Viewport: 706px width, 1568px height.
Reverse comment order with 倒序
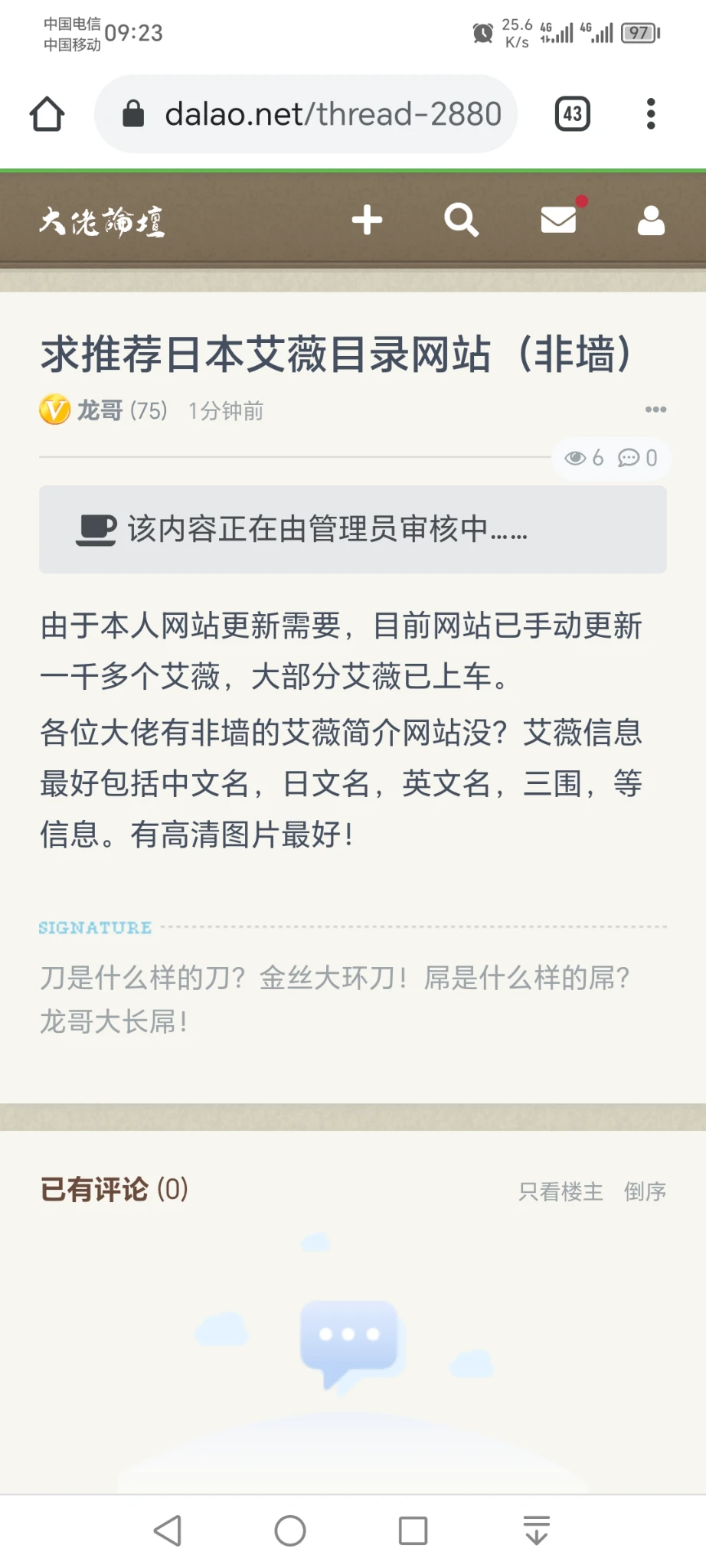pyautogui.click(x=645, y=1191)
